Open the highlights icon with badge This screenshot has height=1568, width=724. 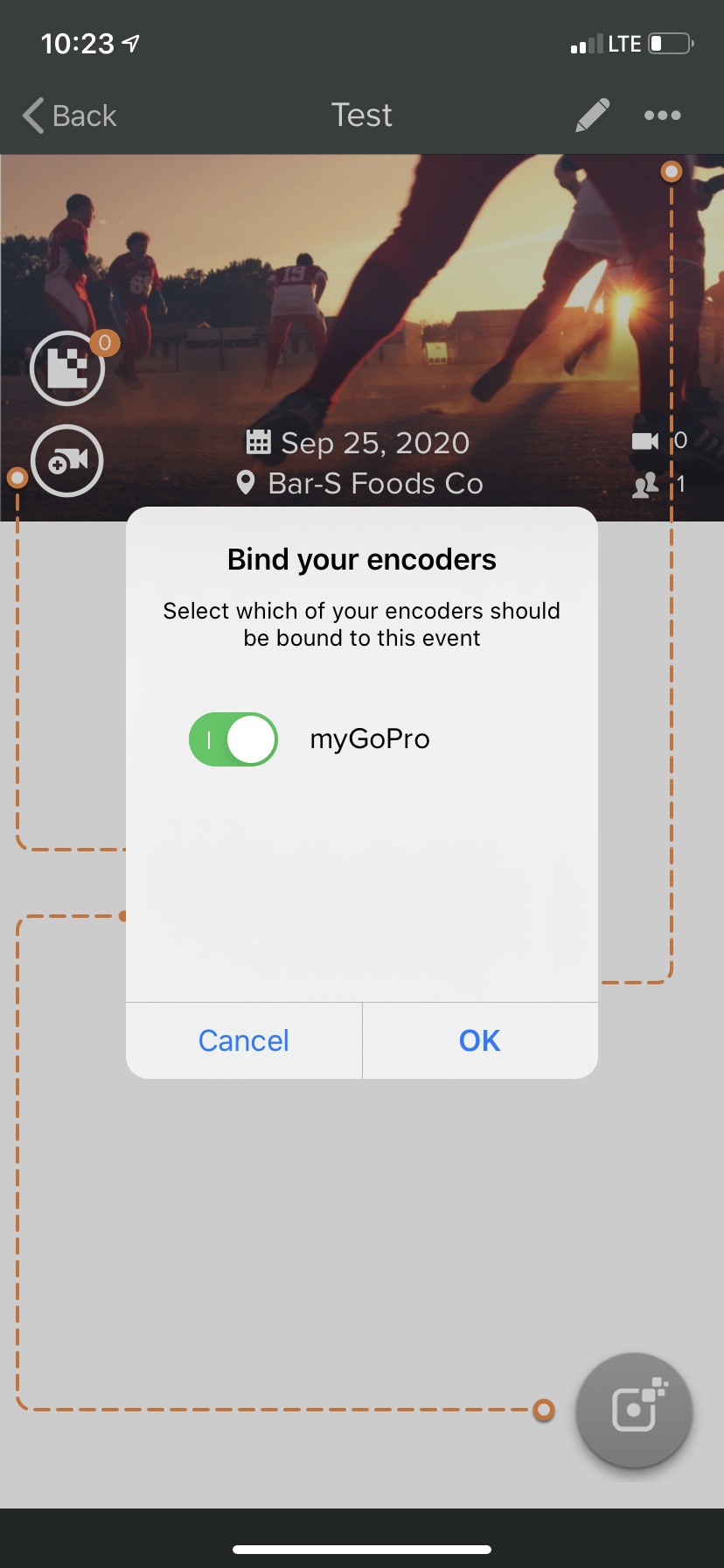click(67, 368)
